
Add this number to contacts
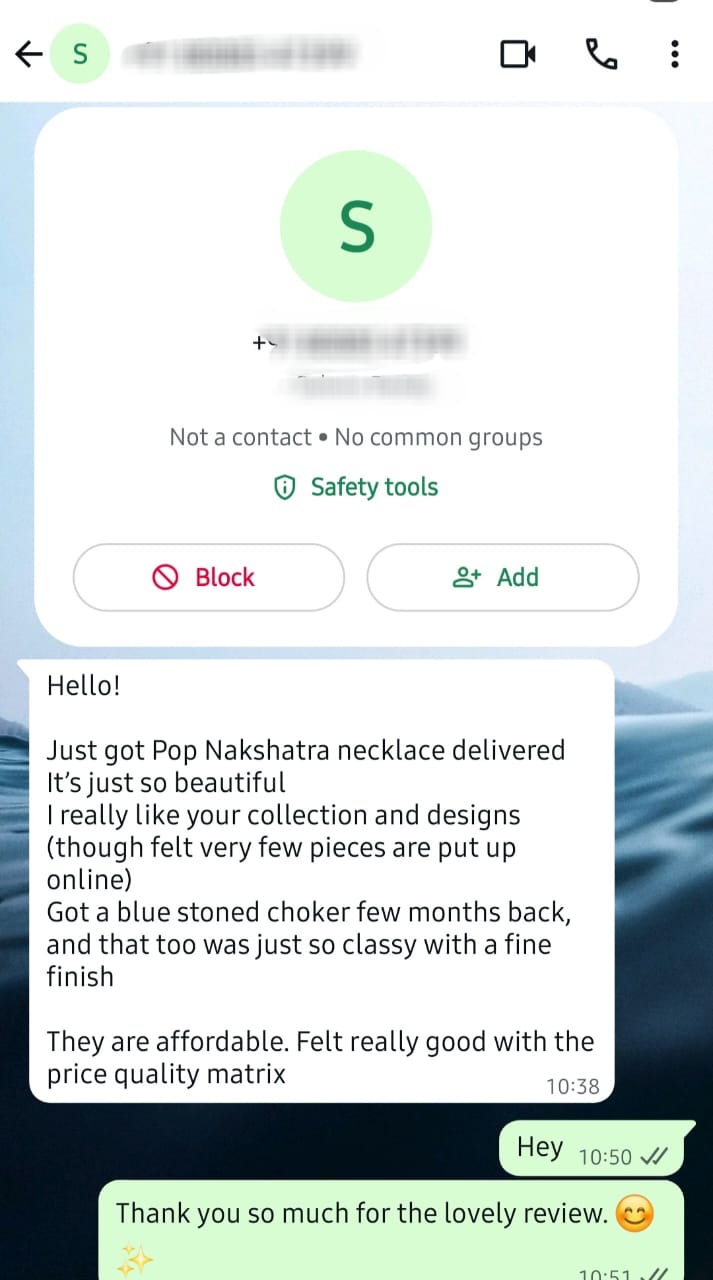[x=502, y=577]
